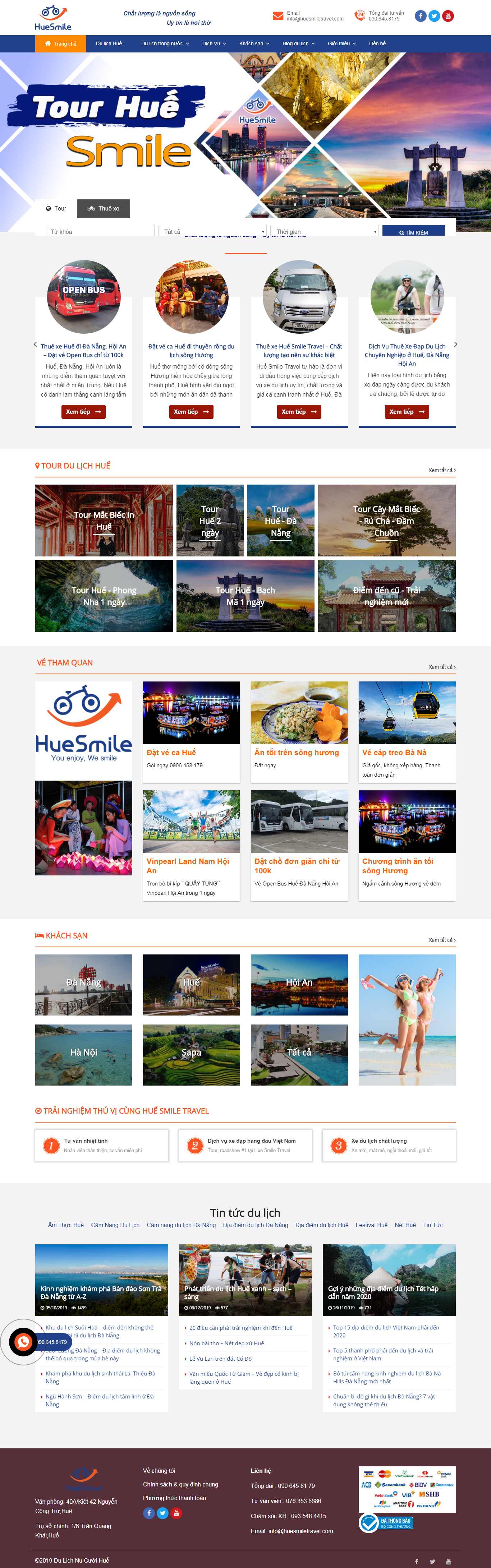Image resolution: width=491 pixels, height=1568 pixels.
Task: Show the next service carousel slide
Action: click(x=456, y=344)
